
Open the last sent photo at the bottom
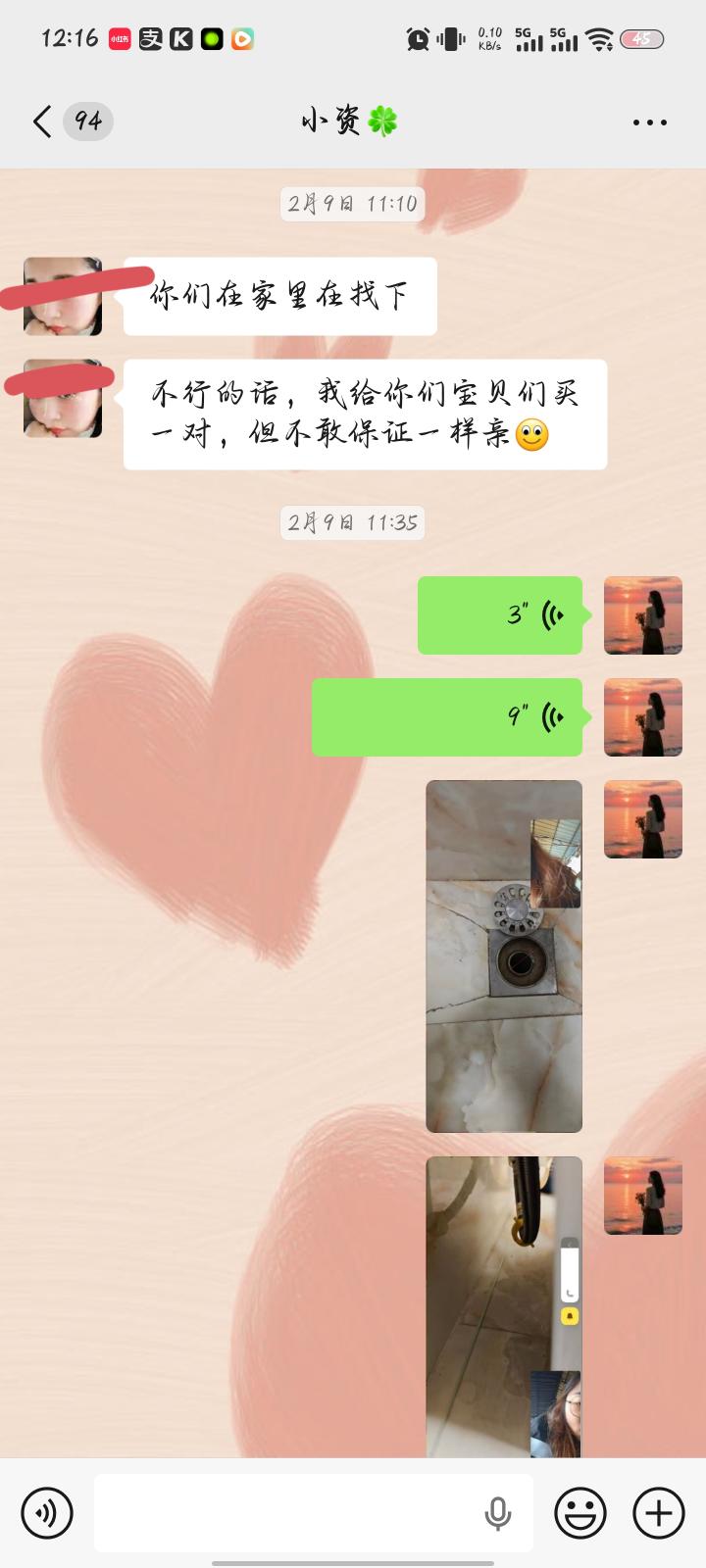(504, 1305)
